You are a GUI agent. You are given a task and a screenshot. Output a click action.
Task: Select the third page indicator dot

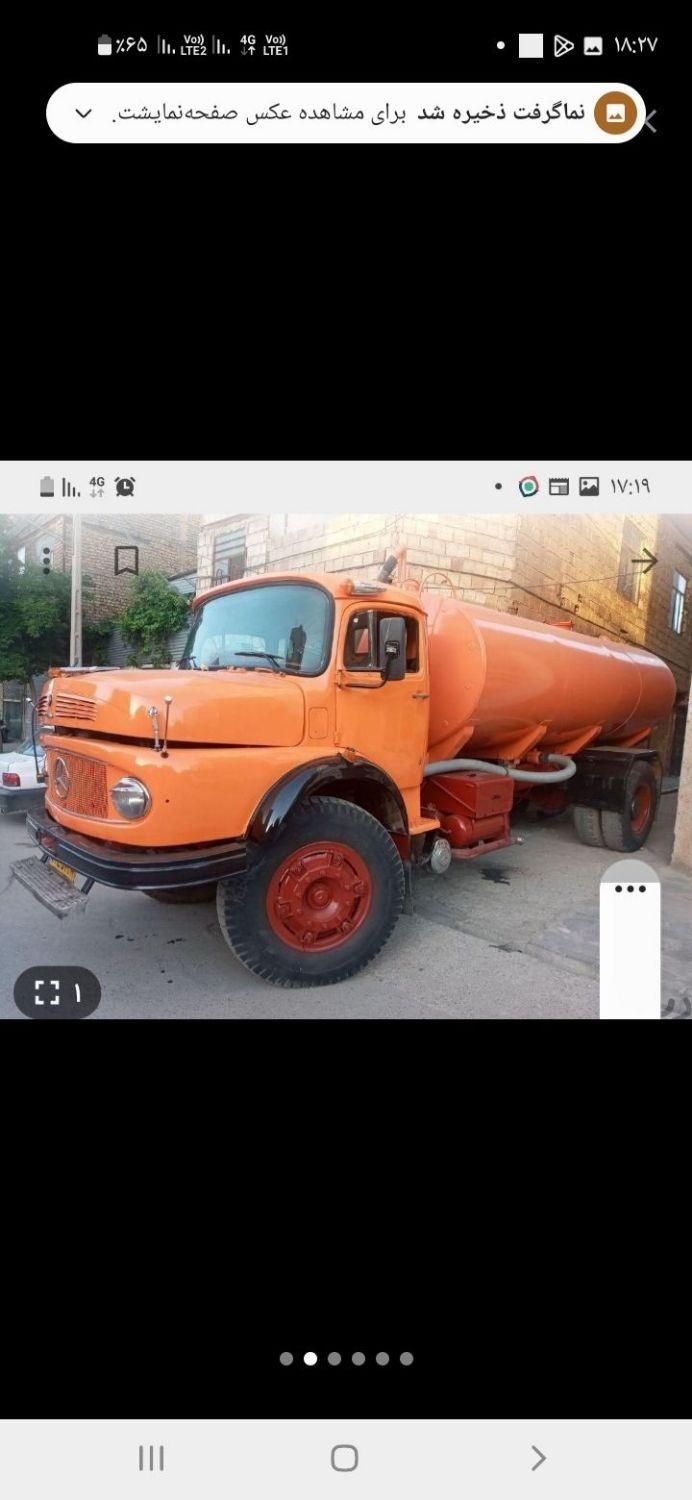click(x=334, y=1358)
